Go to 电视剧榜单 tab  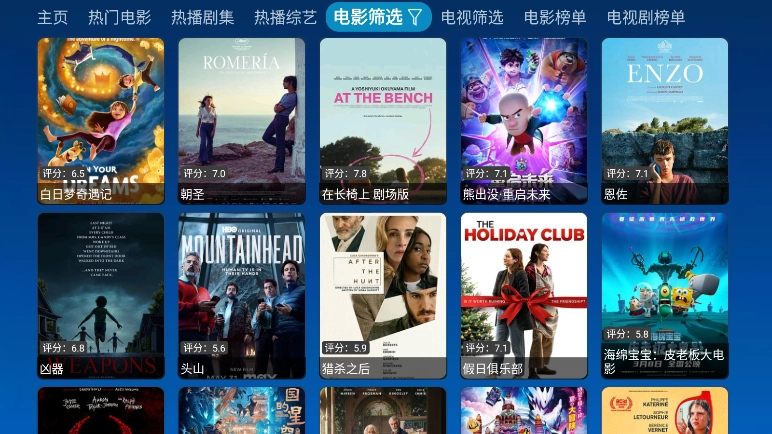[646, 17]
